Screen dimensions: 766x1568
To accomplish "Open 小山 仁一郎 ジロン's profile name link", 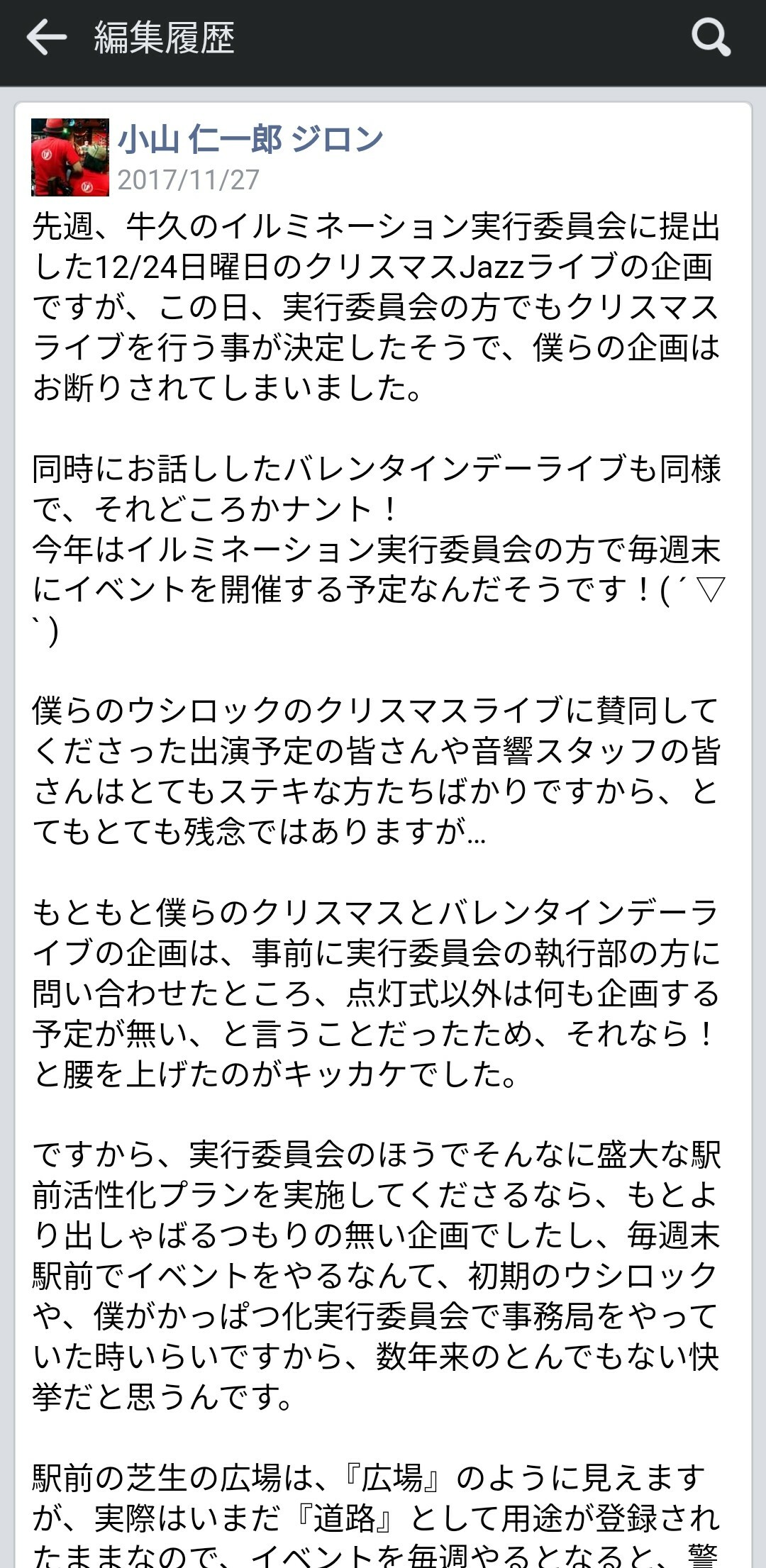I will point(250,139).
